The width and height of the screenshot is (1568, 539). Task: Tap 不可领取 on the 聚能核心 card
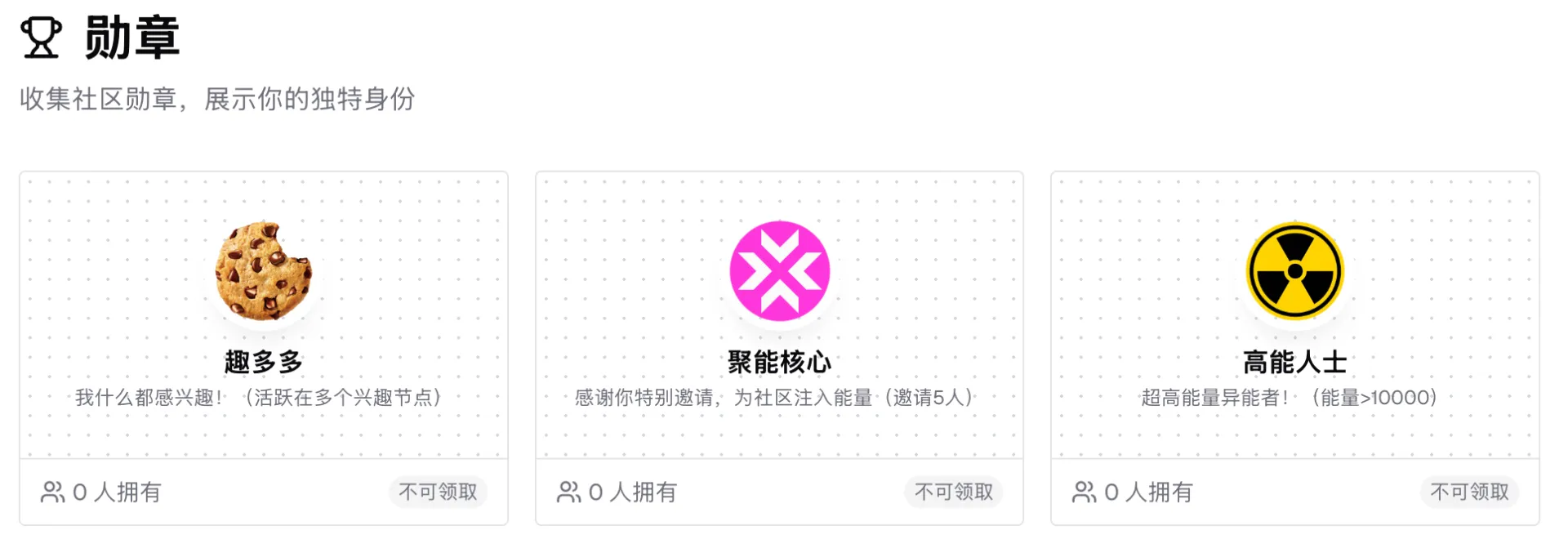click(953, 492)
